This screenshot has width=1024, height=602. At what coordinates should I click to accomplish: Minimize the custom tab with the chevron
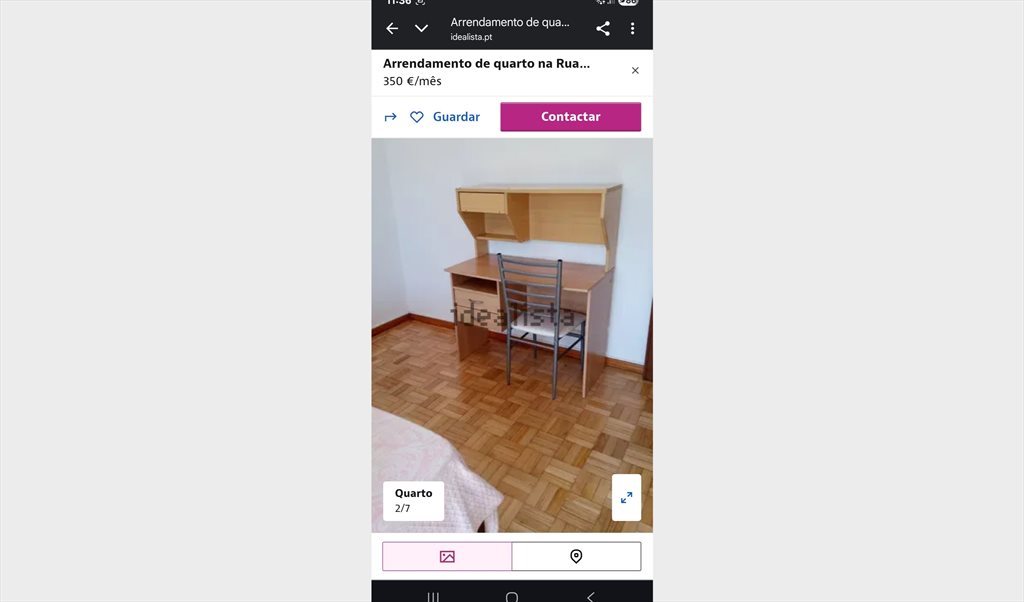[x=421, y=29]
